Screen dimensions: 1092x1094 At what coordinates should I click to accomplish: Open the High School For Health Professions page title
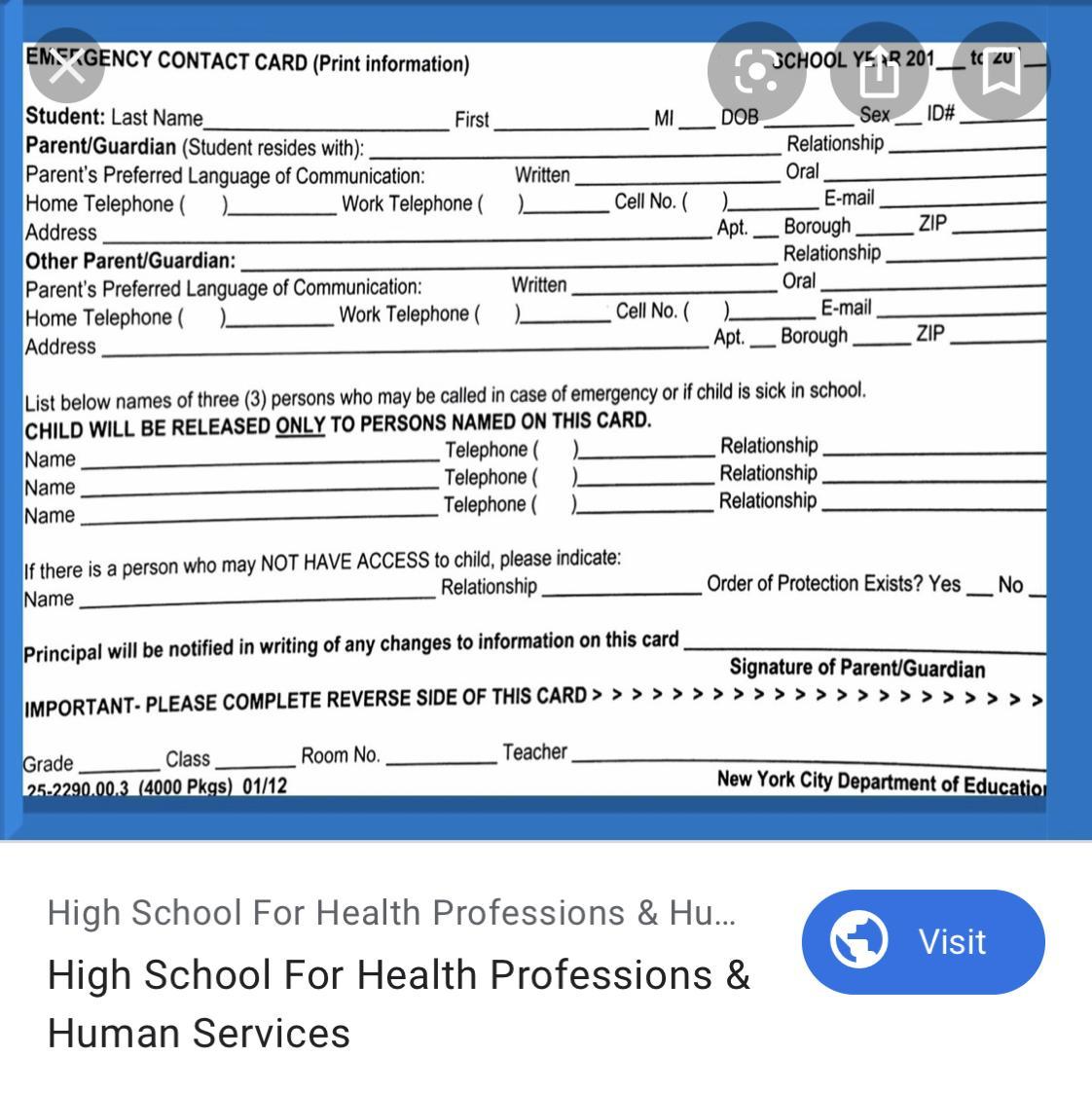[399, 1003]
